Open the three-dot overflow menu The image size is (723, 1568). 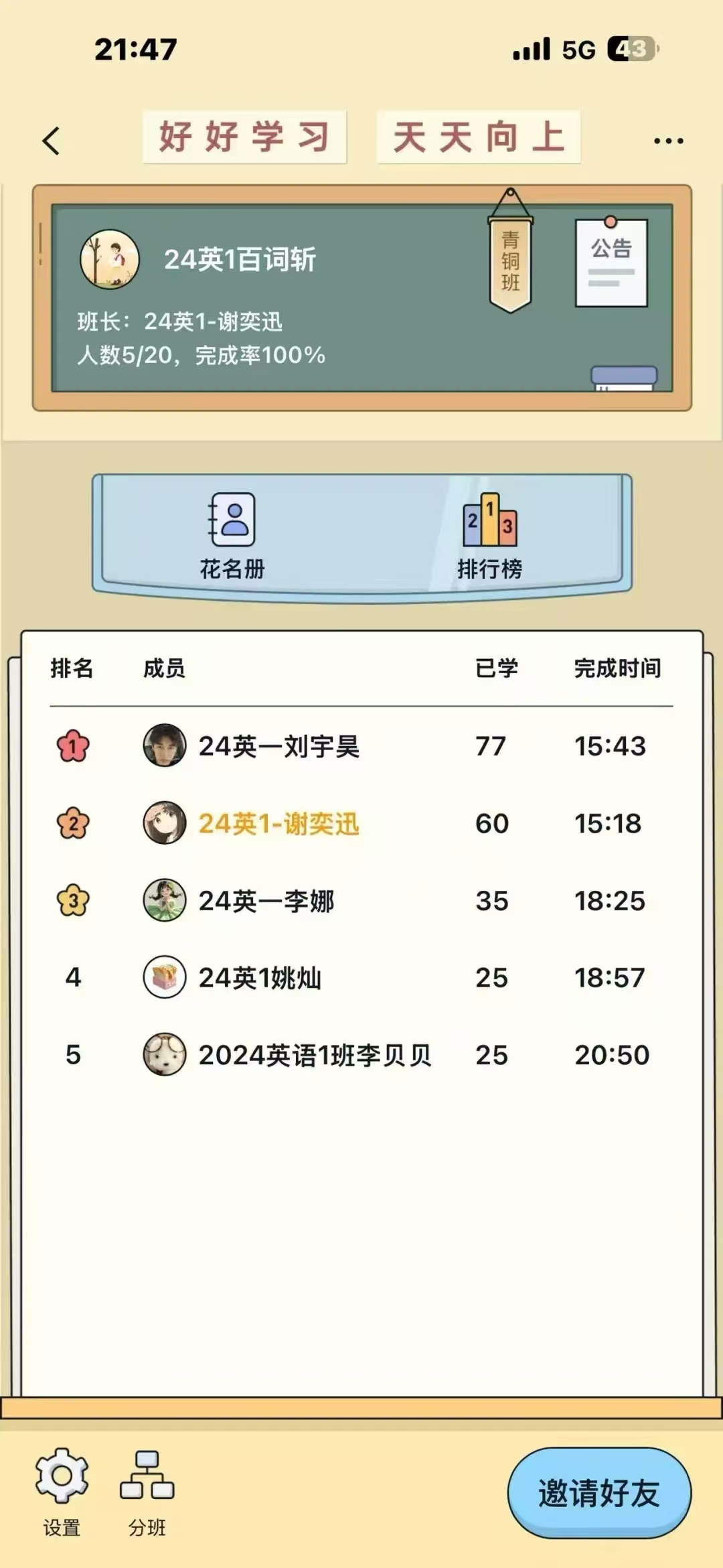[x=668, y=141]
